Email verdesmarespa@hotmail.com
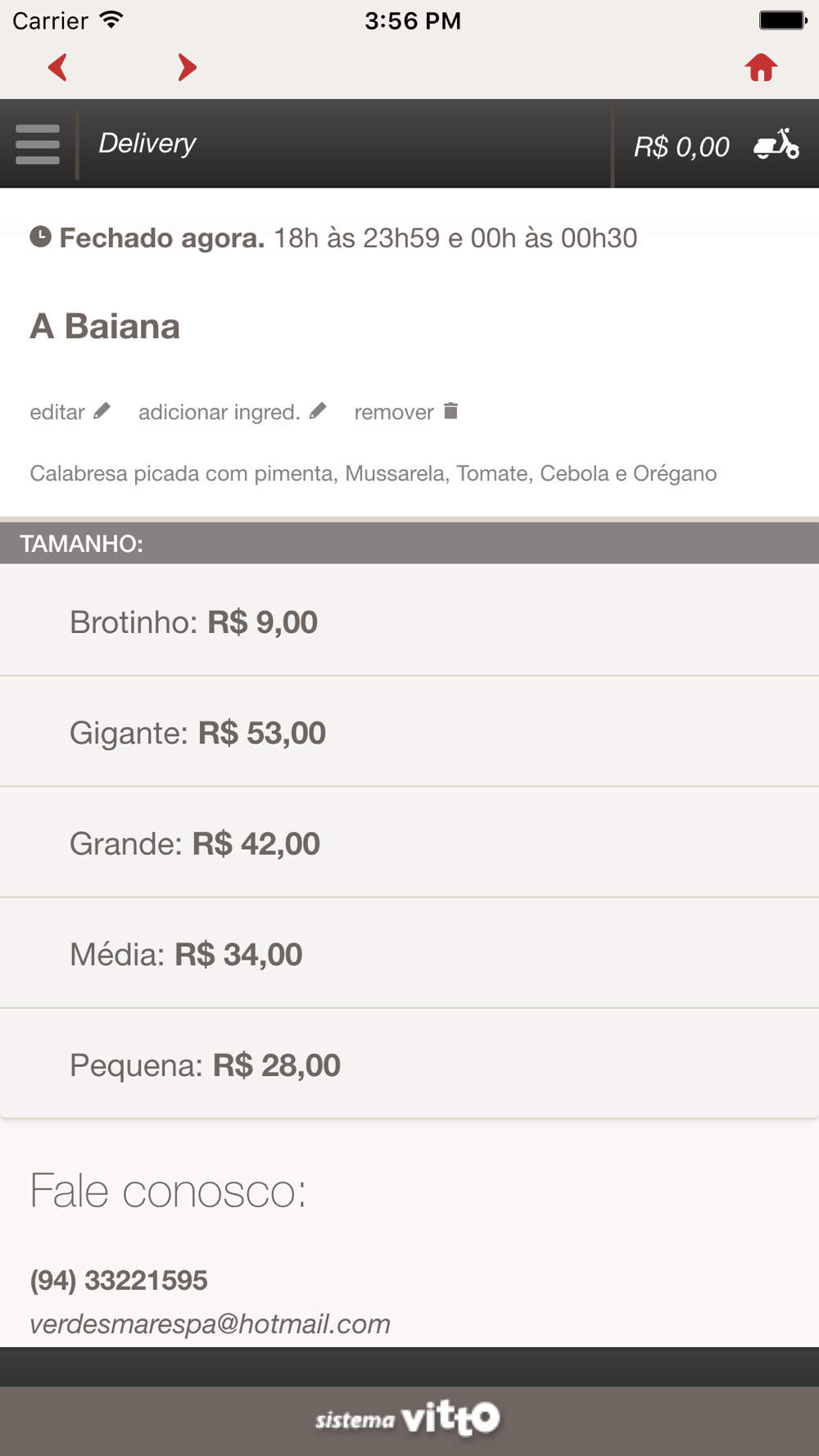The height and width of the screenshot is (1456, 819). tap(210, 1323)
